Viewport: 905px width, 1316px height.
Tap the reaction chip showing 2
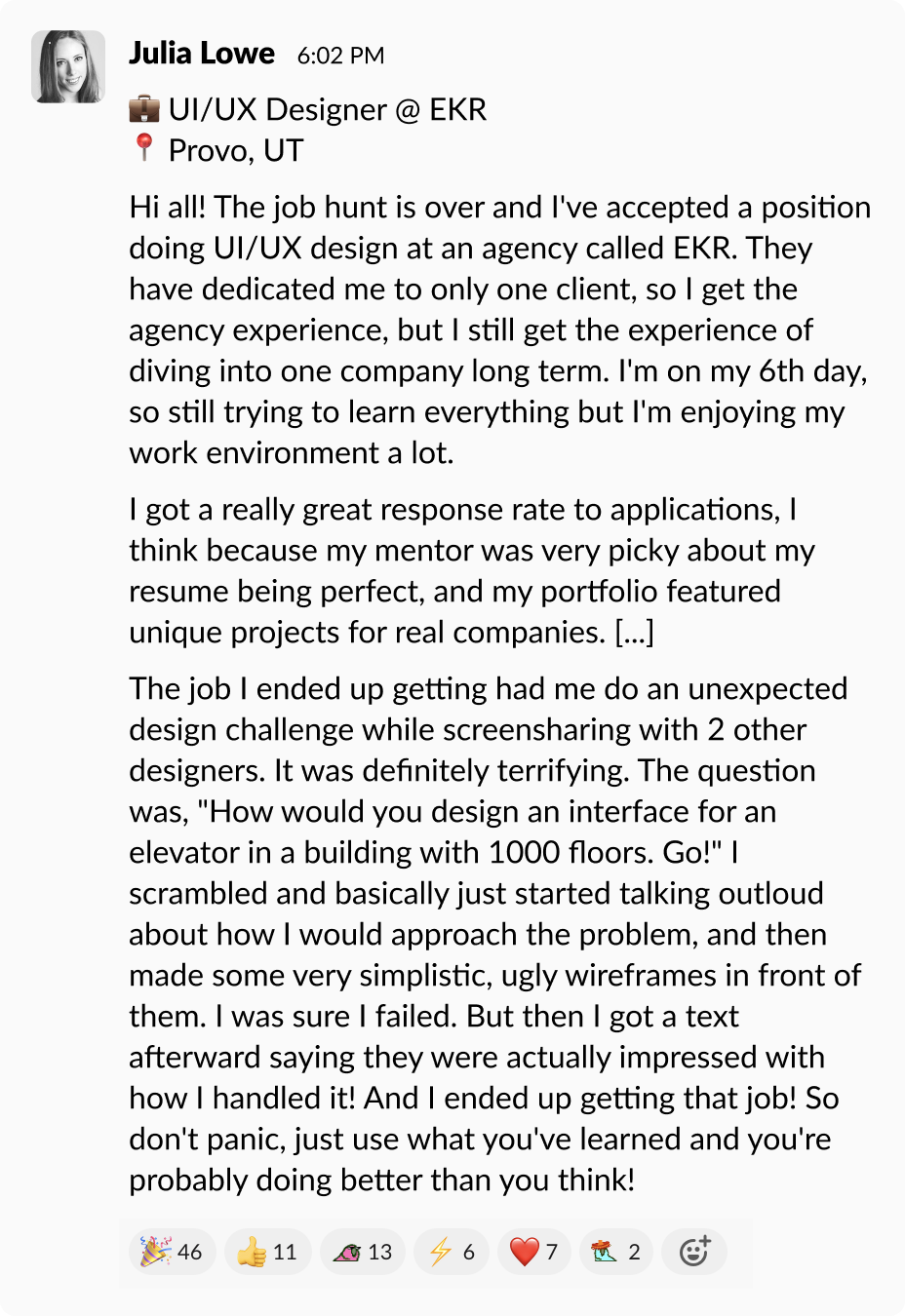(616, 1252)
